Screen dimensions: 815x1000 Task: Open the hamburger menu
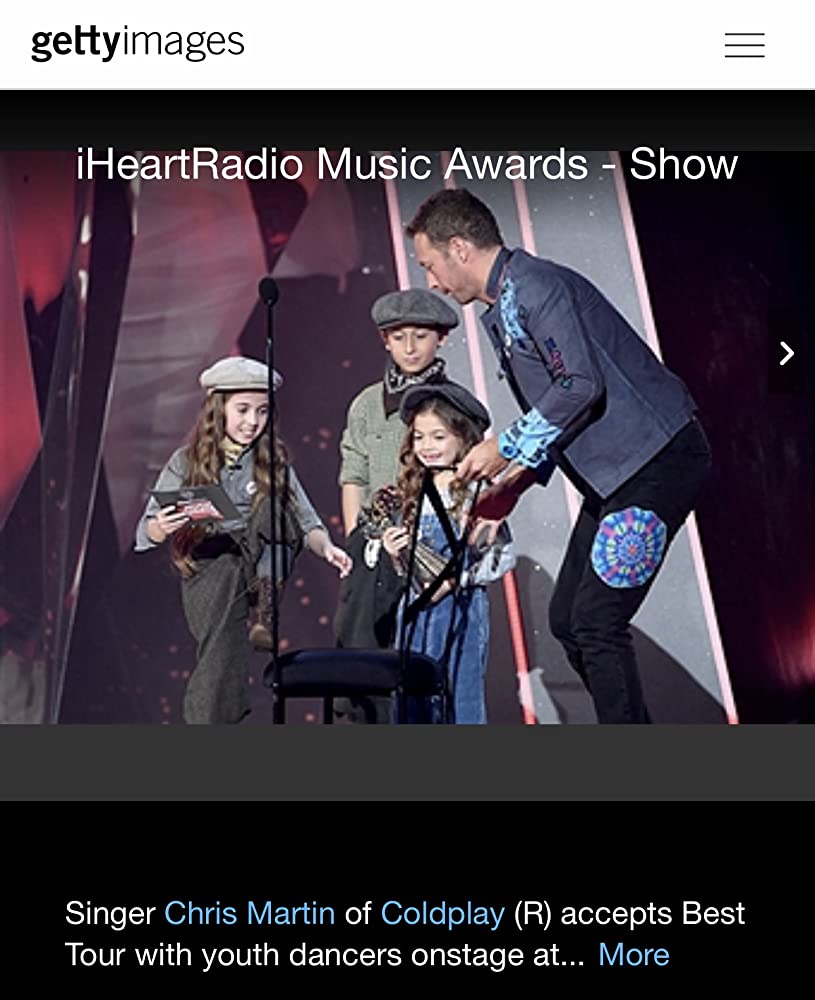[744, 45]
